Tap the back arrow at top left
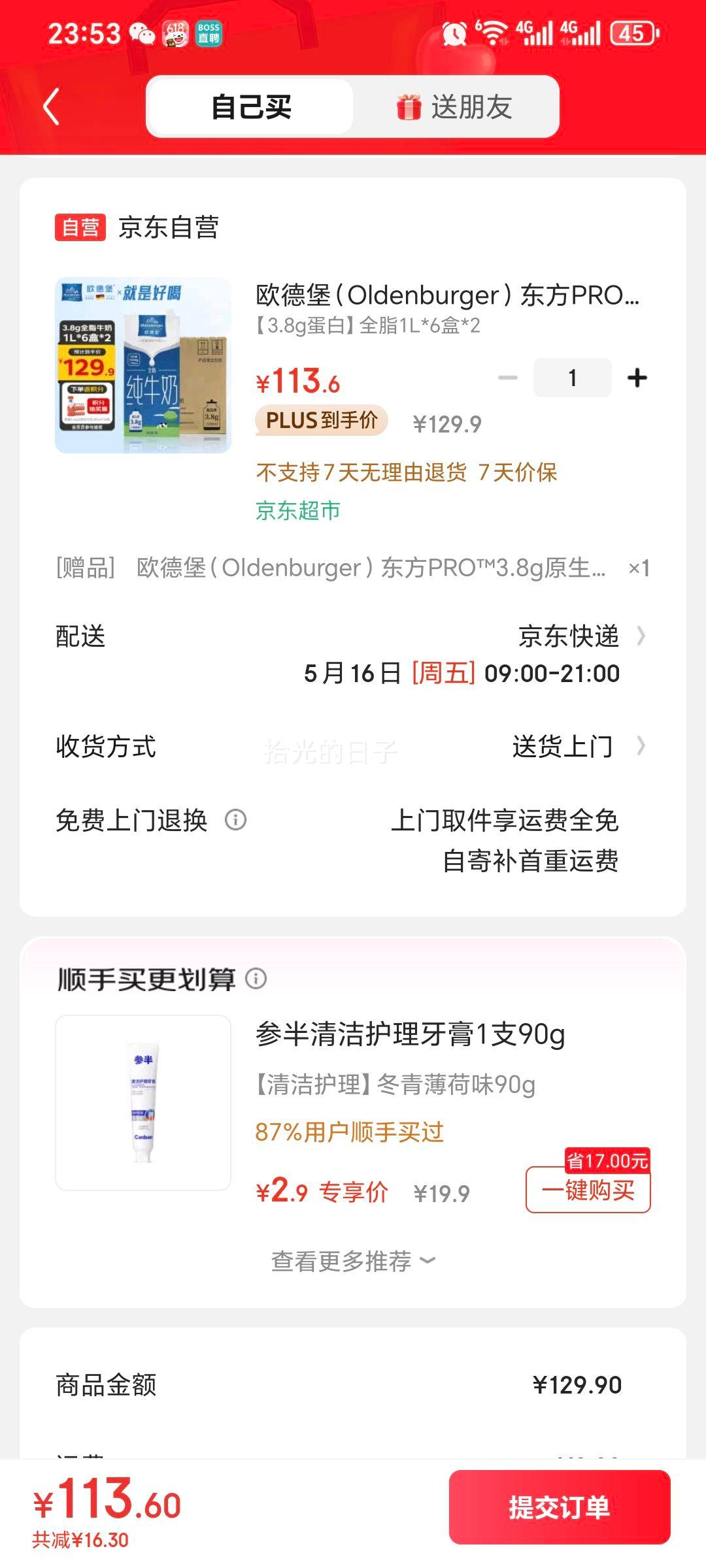 pyautogui.click(x=51, y=105)
